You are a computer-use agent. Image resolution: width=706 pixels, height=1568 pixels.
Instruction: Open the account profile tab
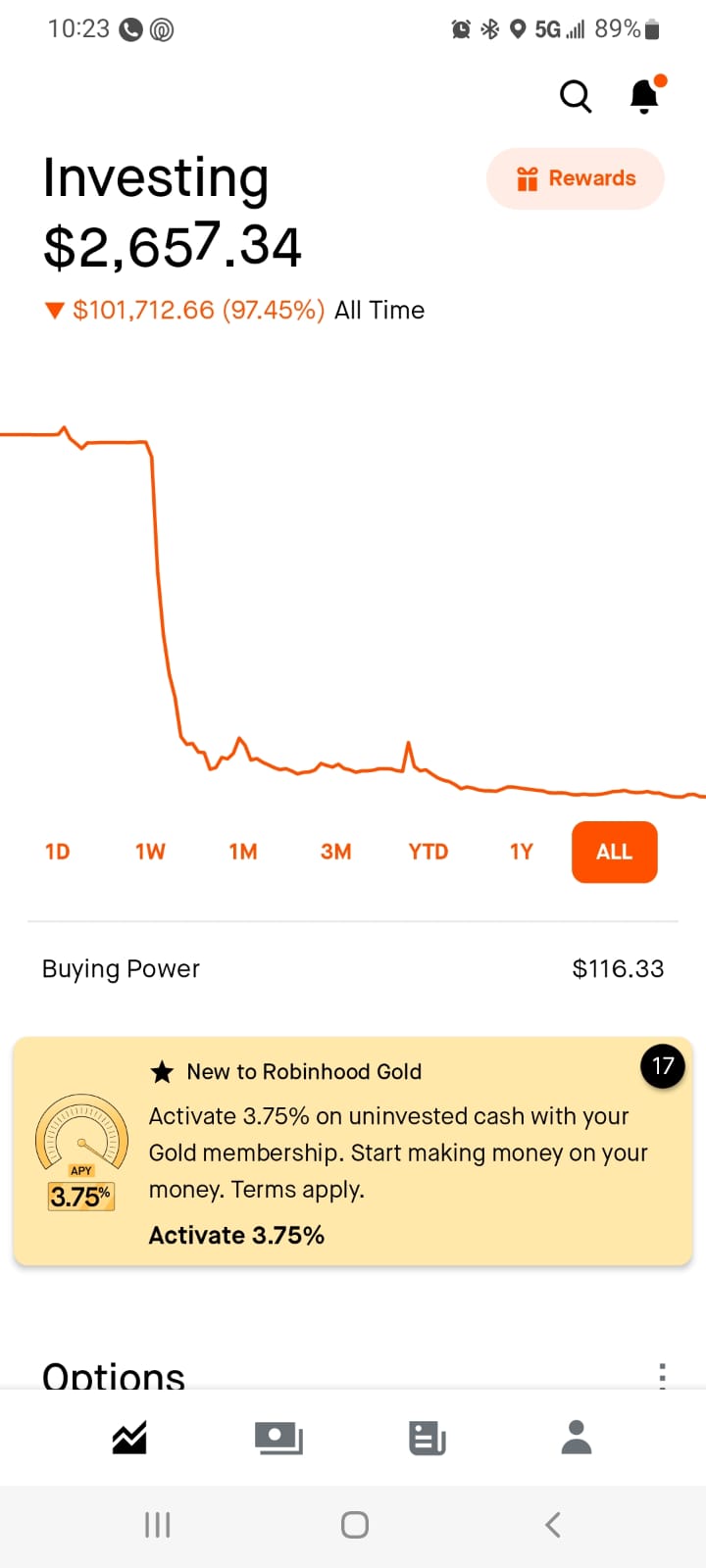coord(577,1438)
